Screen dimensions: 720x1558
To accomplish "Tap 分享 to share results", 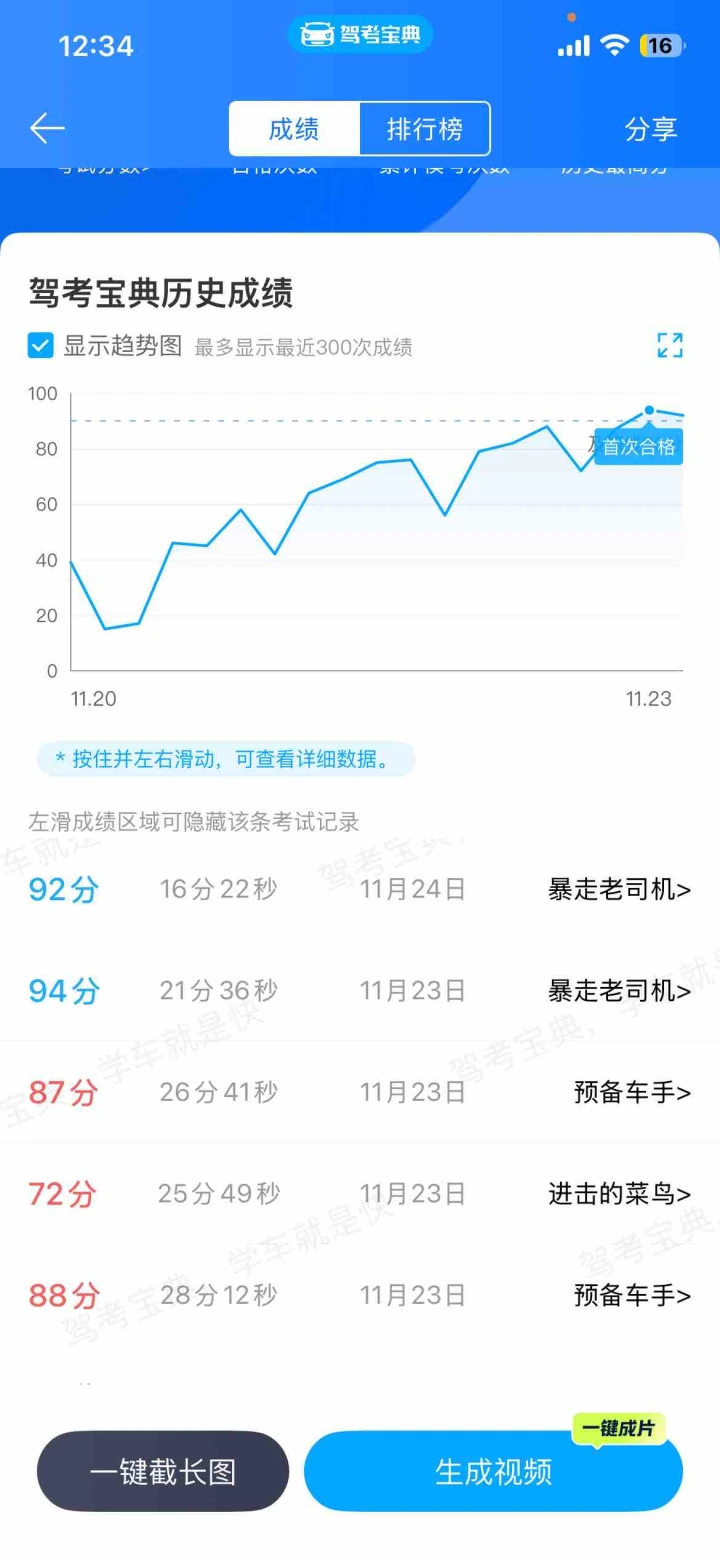I will 651,129.
